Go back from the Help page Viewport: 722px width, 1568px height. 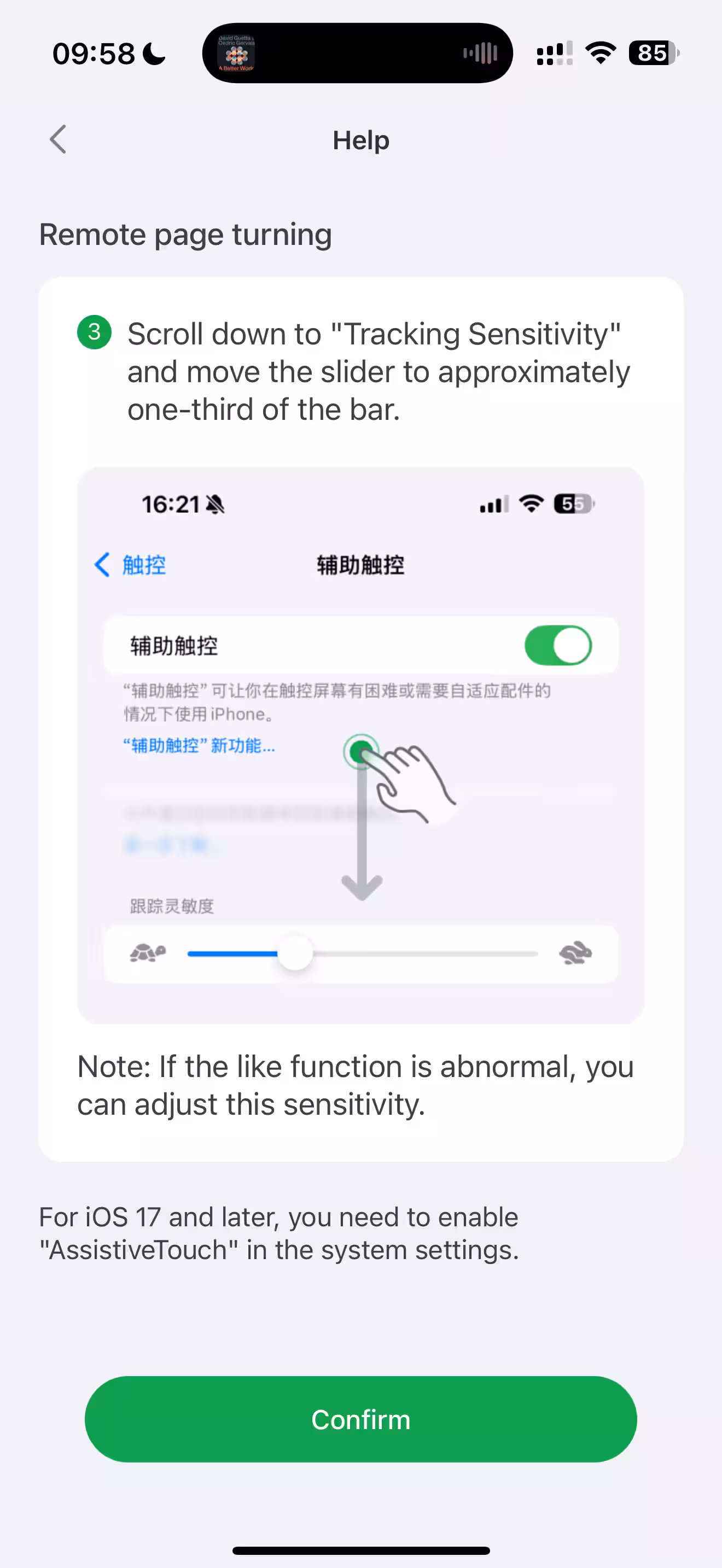tap(58, 139)
